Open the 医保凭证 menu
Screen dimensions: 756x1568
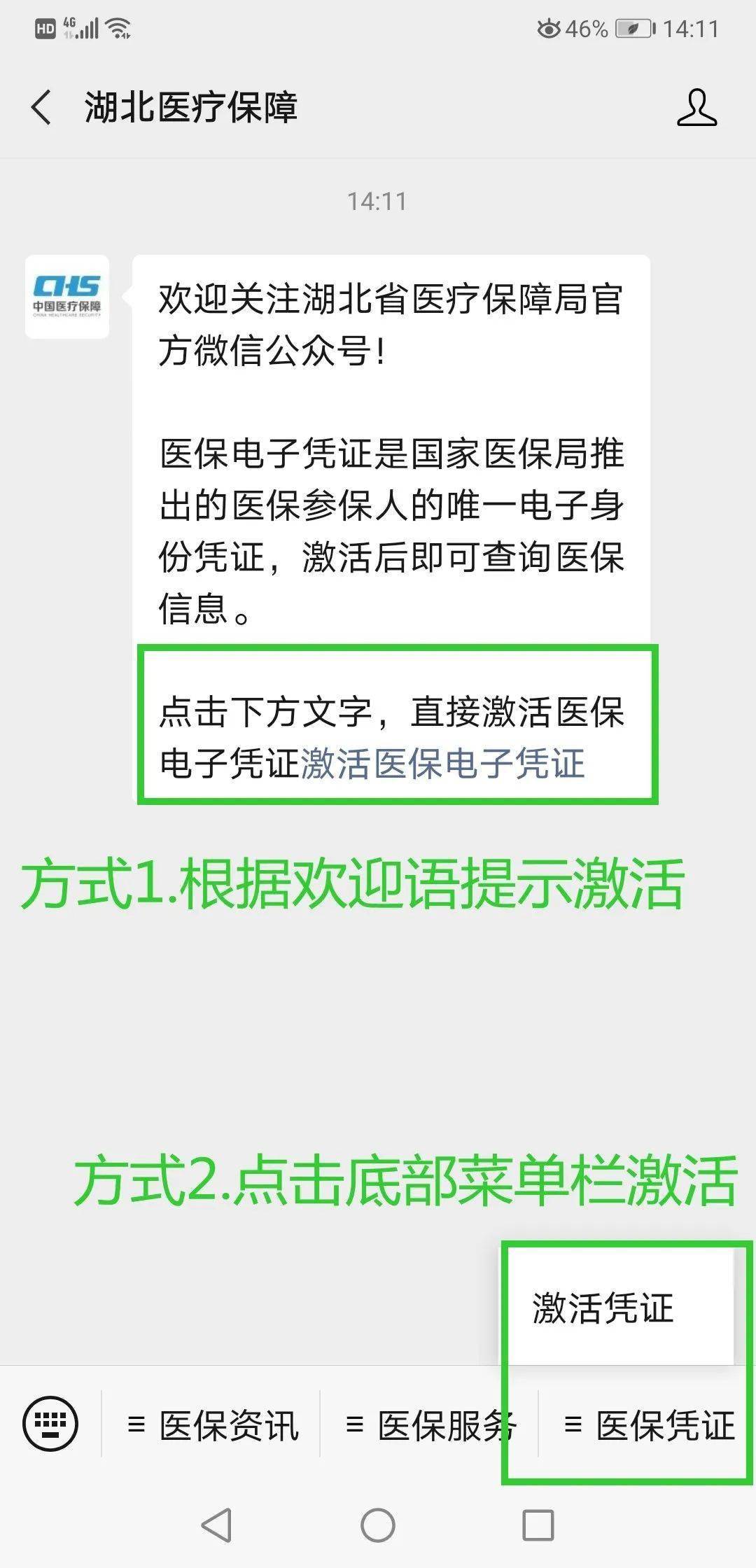pos(648,1426)
